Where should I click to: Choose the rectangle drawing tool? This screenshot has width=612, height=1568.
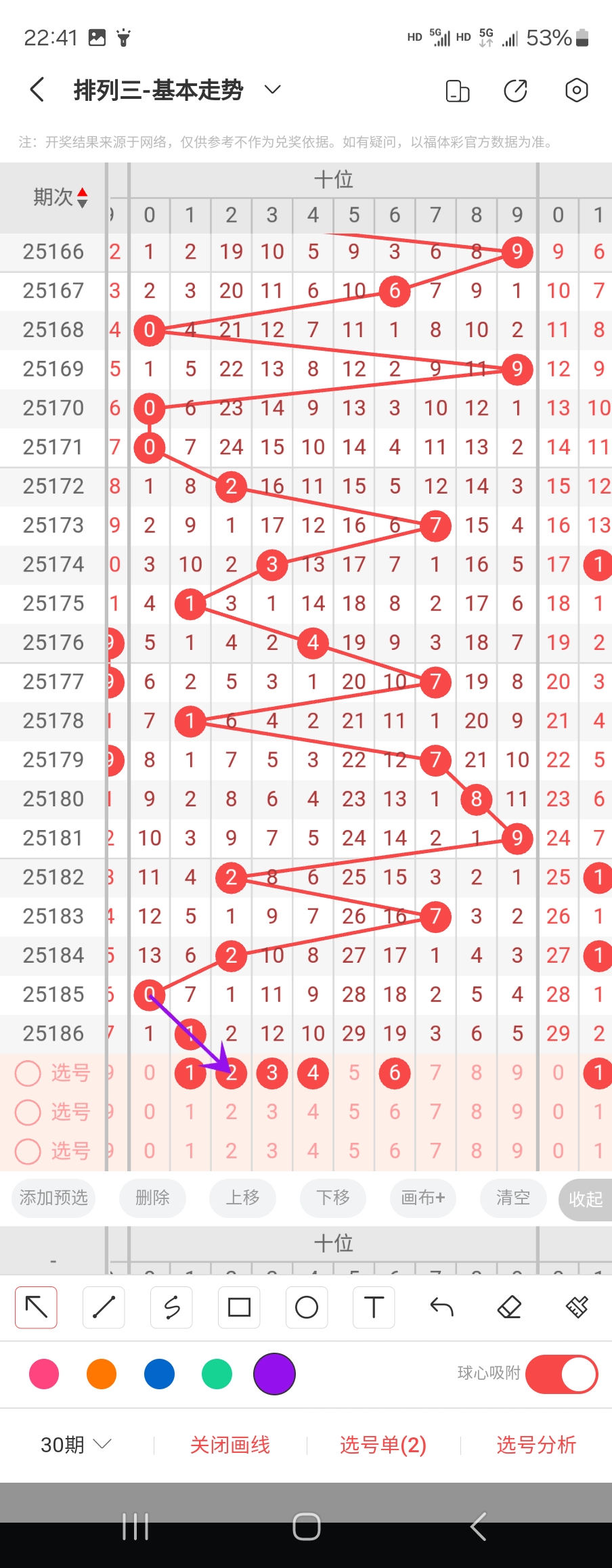[x=239, y=1307]
